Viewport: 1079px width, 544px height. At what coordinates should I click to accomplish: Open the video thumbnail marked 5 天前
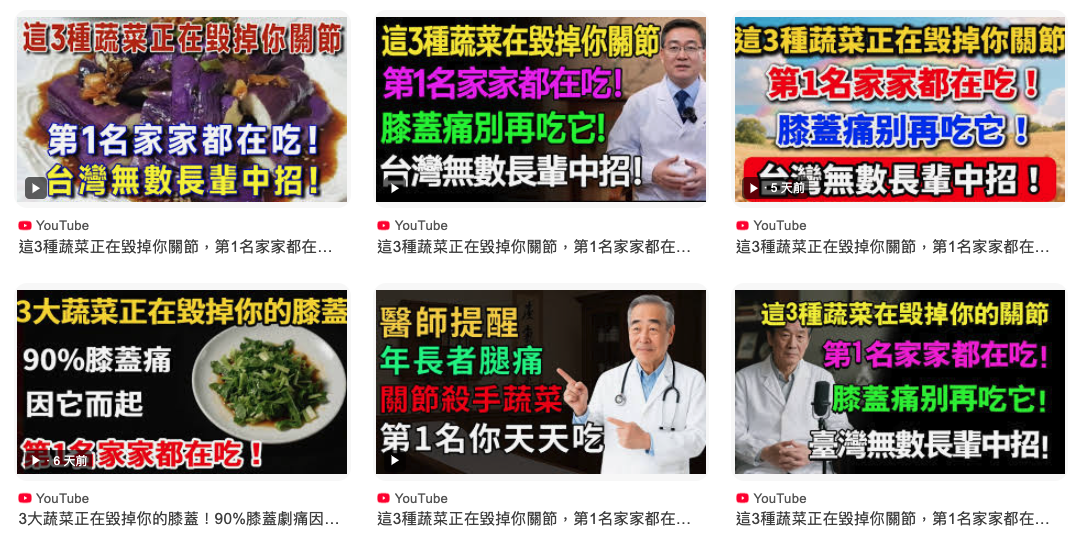(x=899, y=109)
